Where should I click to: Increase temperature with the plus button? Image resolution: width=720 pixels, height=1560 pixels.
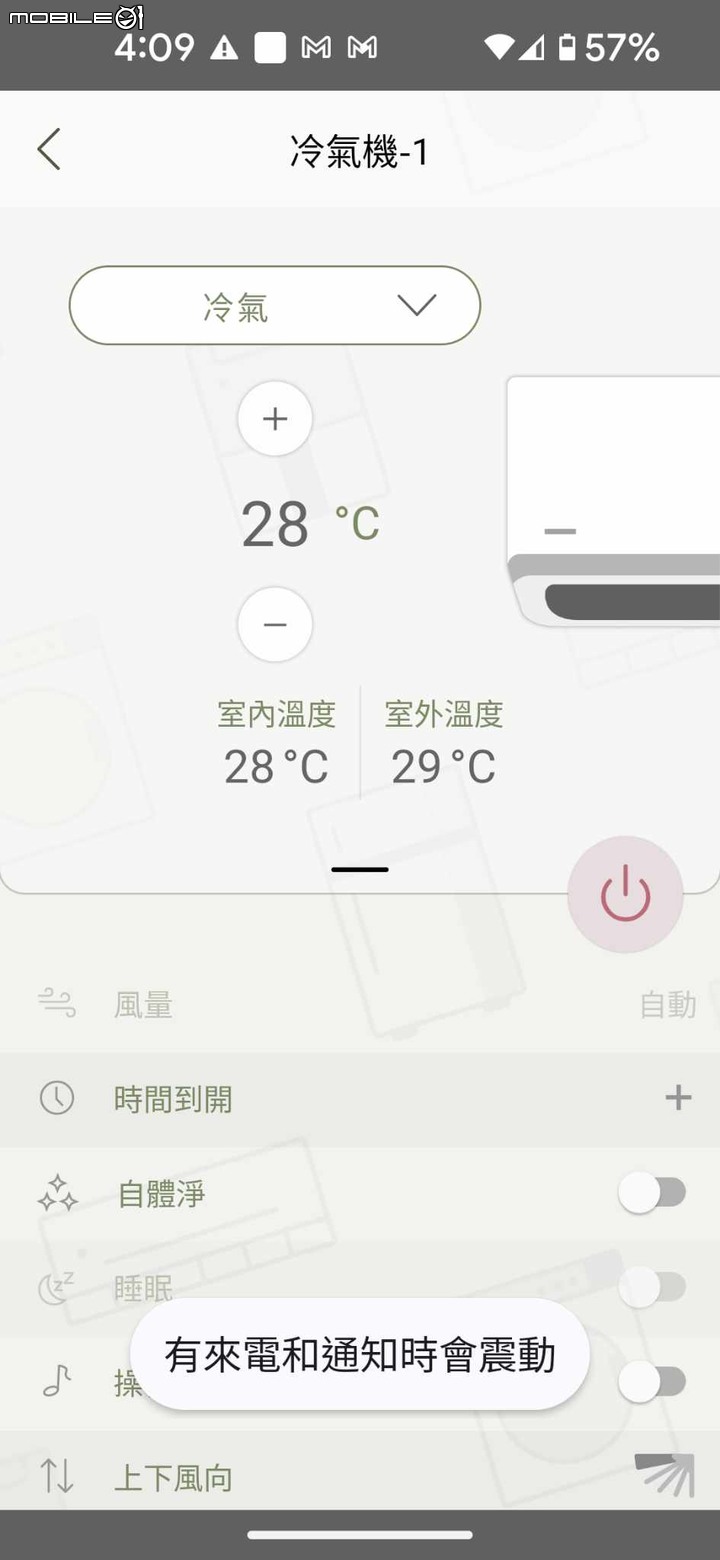(275, 419)
